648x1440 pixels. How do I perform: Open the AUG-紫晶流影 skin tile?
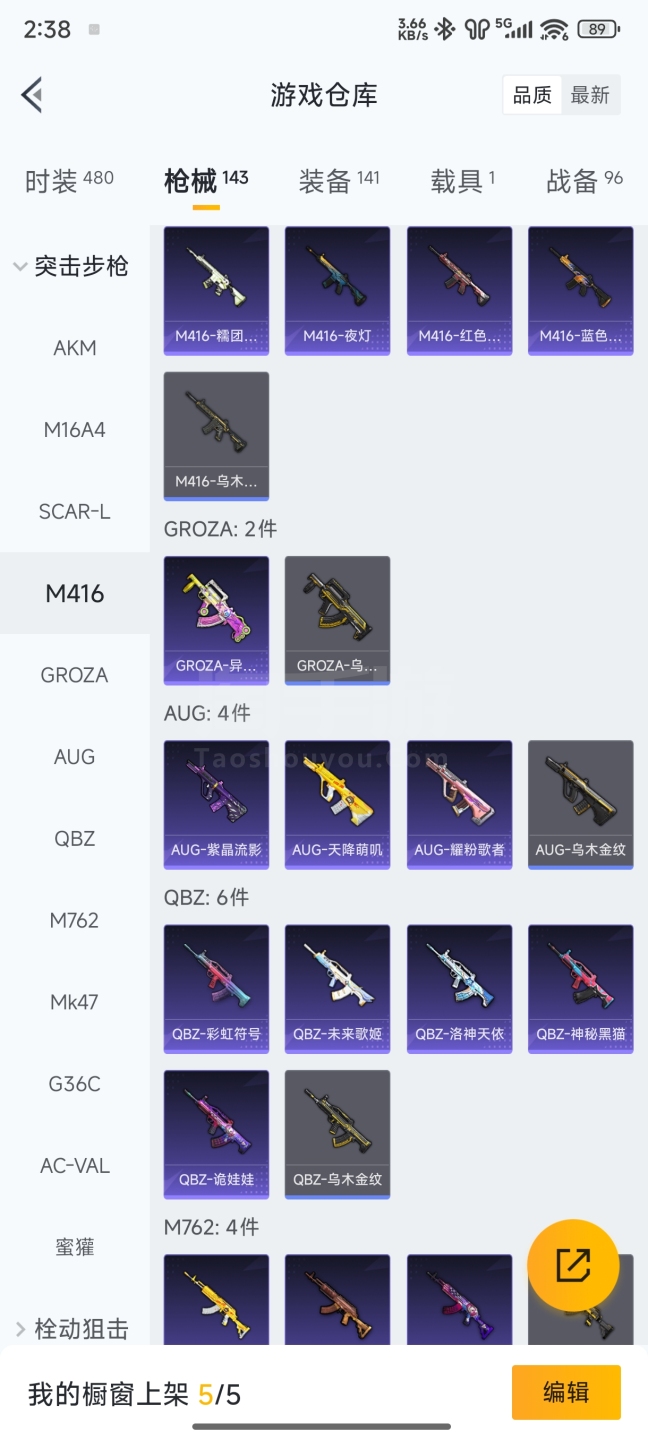click(x=216, y=805)
